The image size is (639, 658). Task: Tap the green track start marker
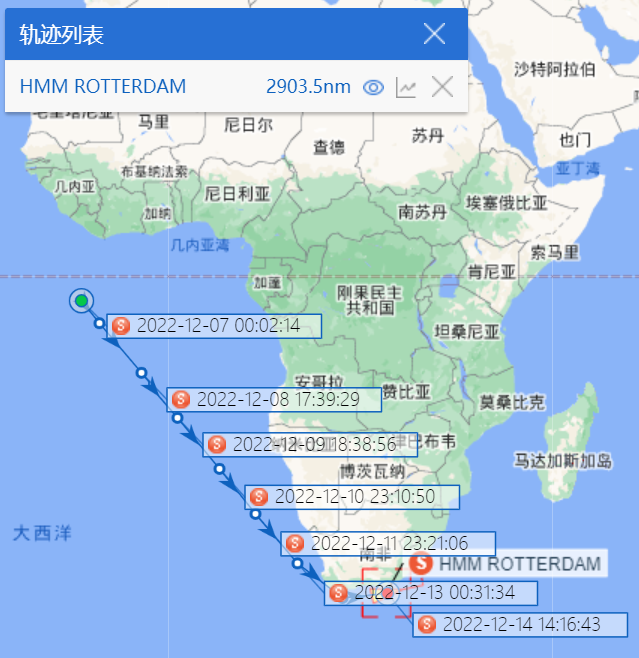pos(82,299)
